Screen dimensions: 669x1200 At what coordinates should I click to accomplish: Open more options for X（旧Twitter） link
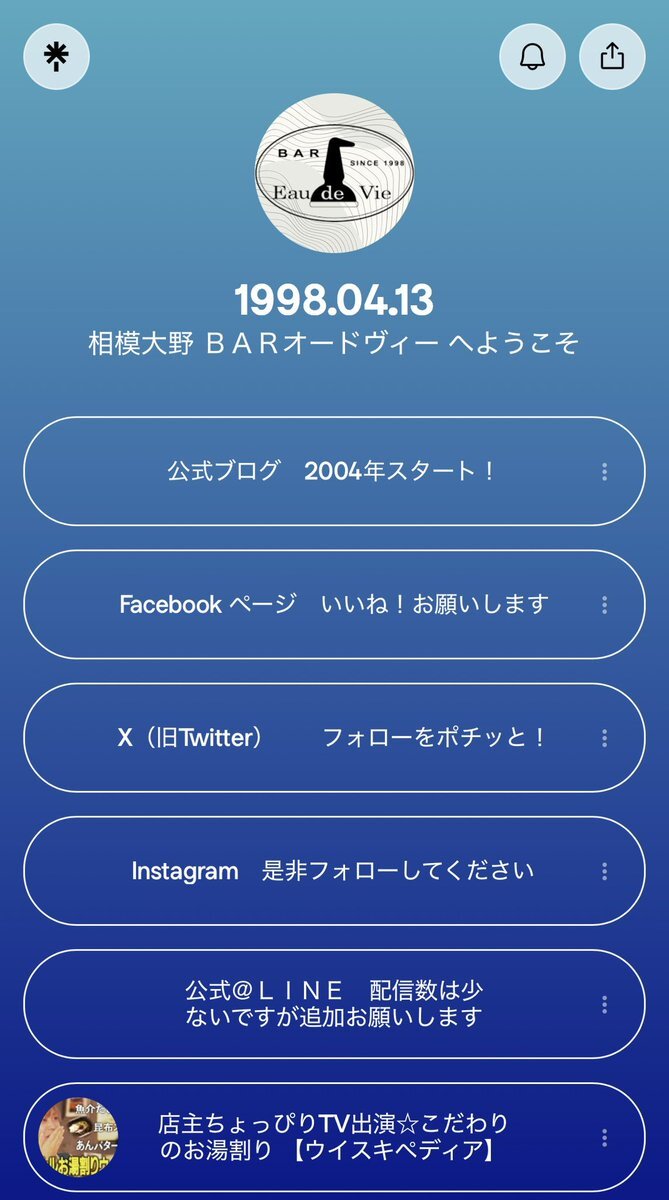(x=604, y=738)
